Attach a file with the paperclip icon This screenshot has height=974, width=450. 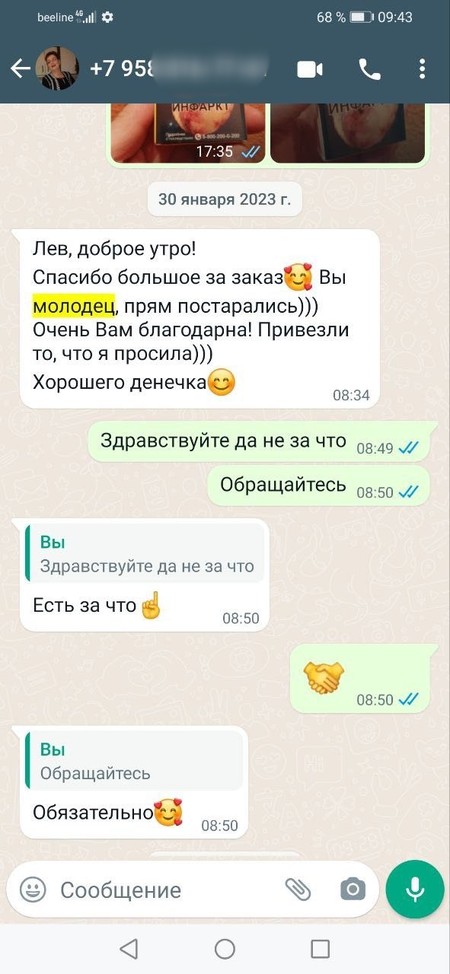tap(298, 890)
